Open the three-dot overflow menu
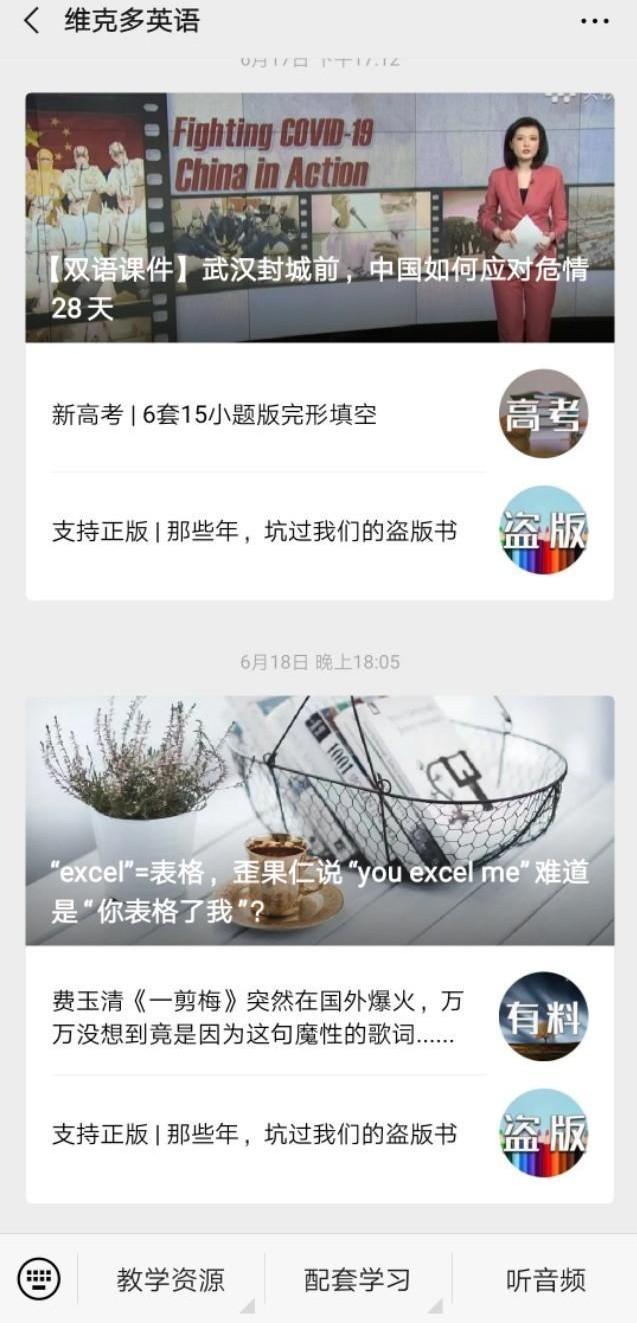Viewport: 637px width, 1323px height. [x=594, y=21]
